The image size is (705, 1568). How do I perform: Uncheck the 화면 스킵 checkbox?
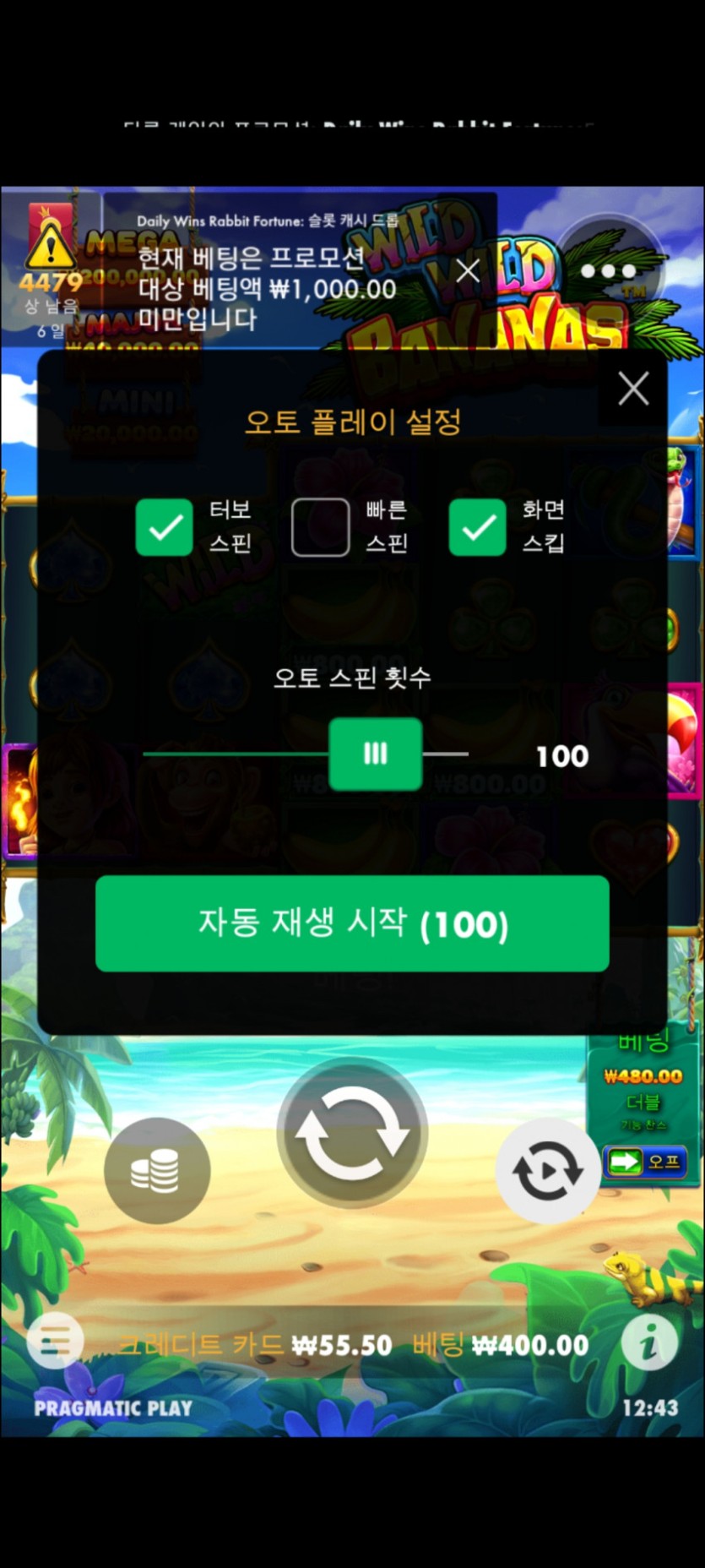[x=477, y=526]
